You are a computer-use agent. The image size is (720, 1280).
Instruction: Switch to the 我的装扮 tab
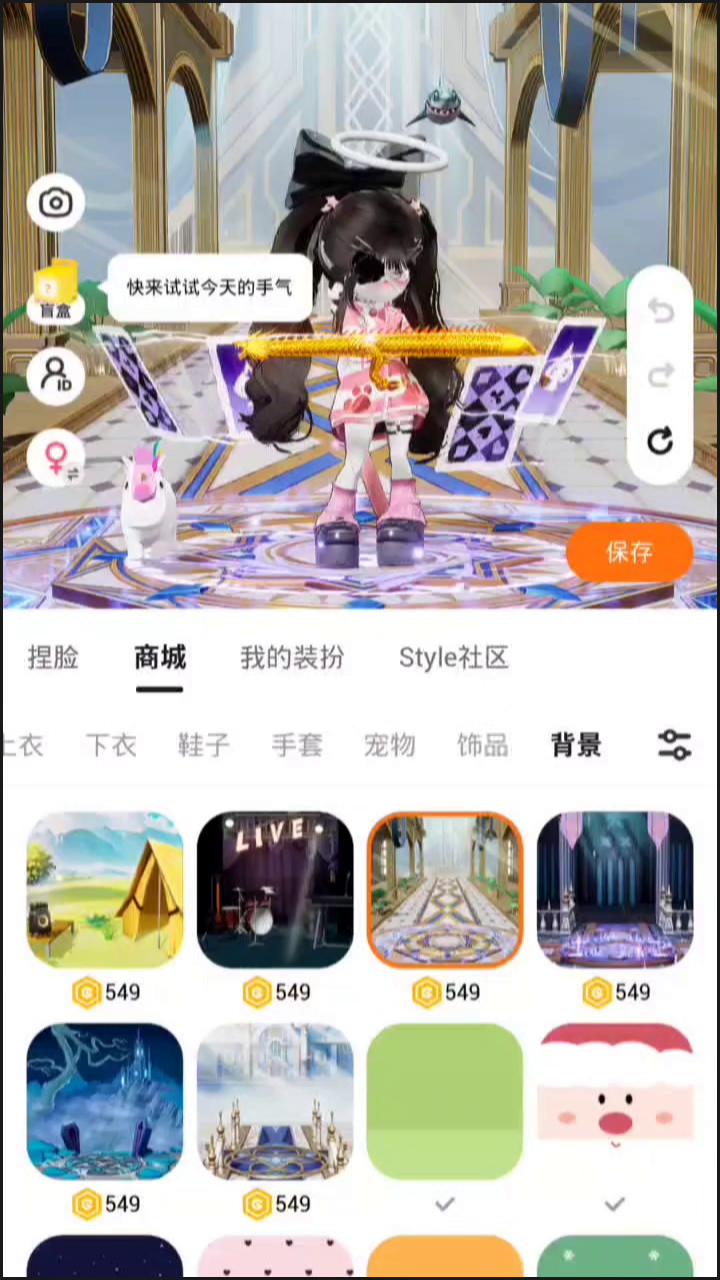point(292,657)
